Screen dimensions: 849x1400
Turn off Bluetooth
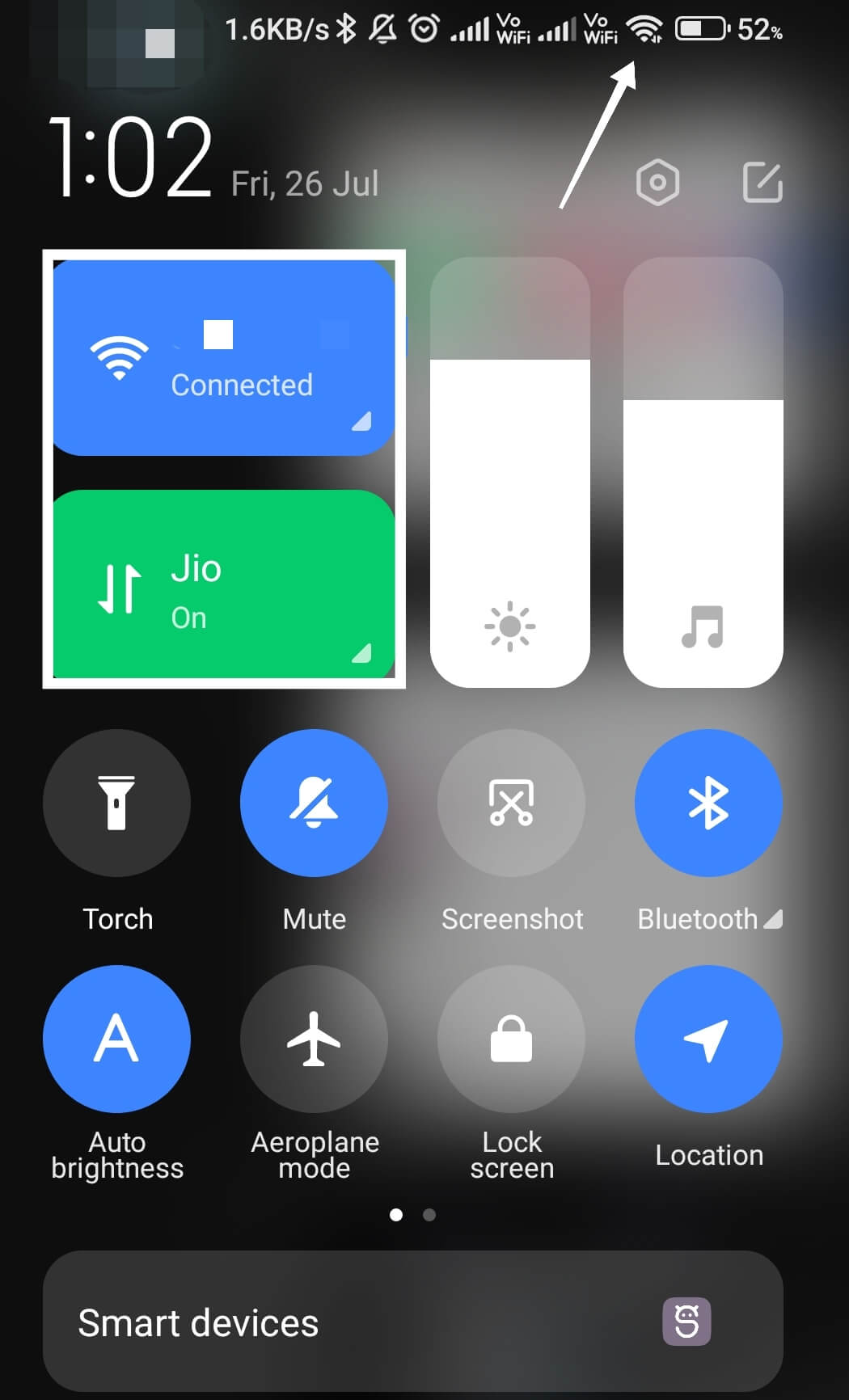[708, 803]
